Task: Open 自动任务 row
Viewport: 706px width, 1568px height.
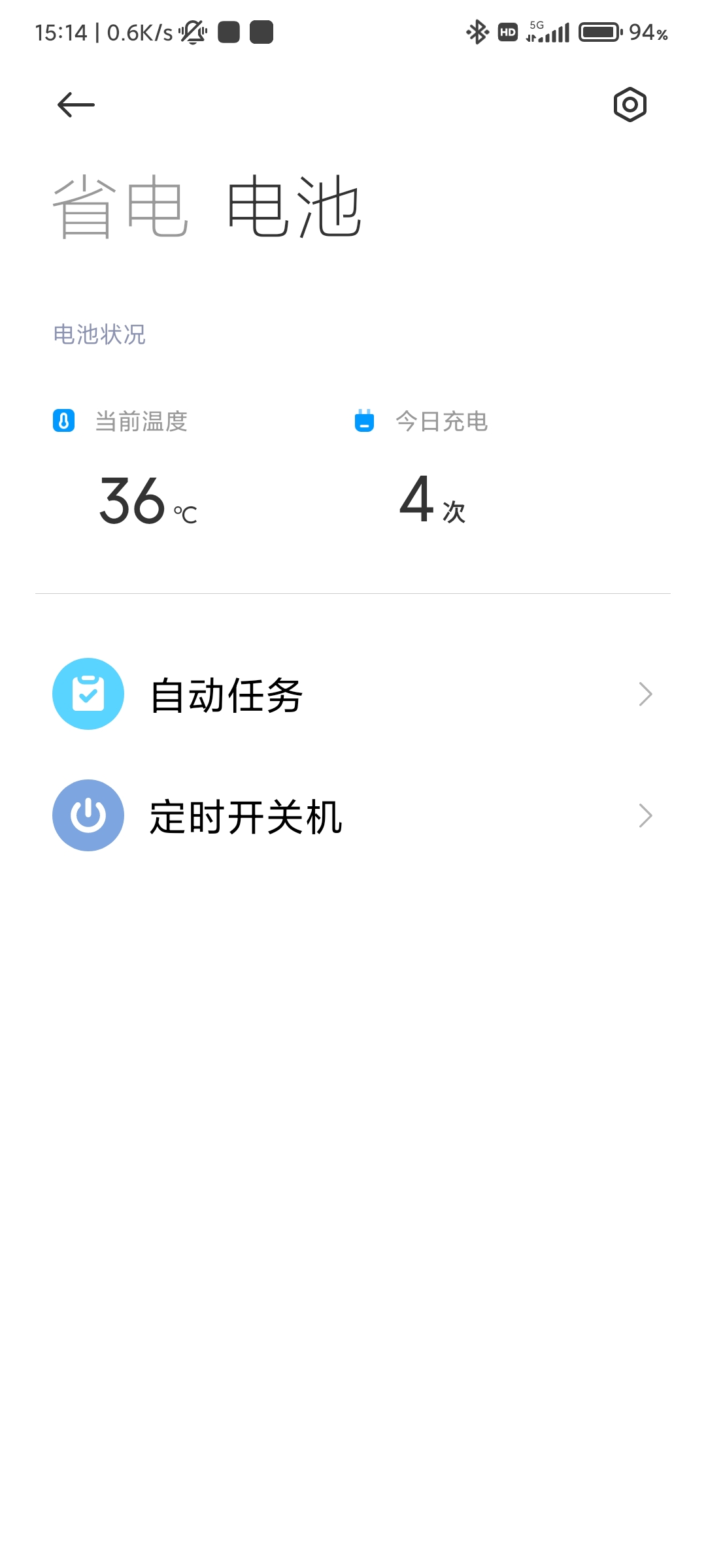Action: (353, 694)
